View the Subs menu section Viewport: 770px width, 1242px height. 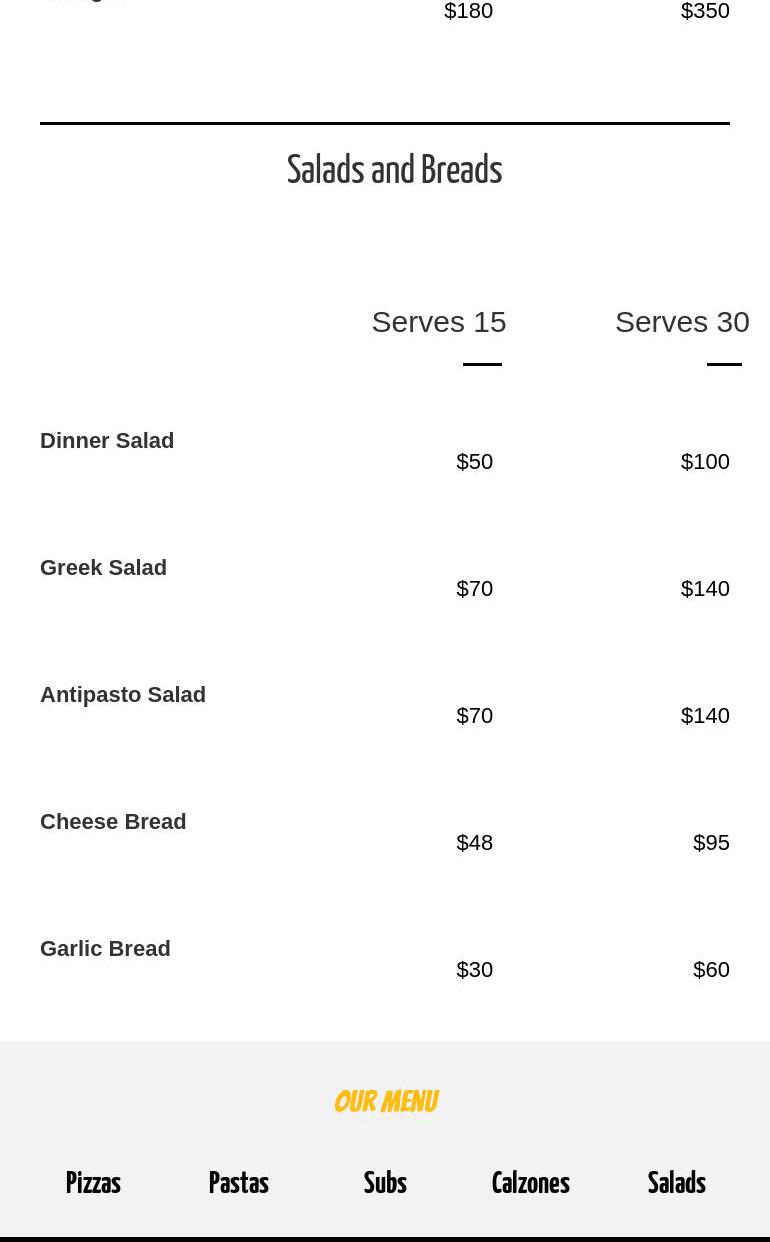pyautogui.click(x=385, y=1184)
